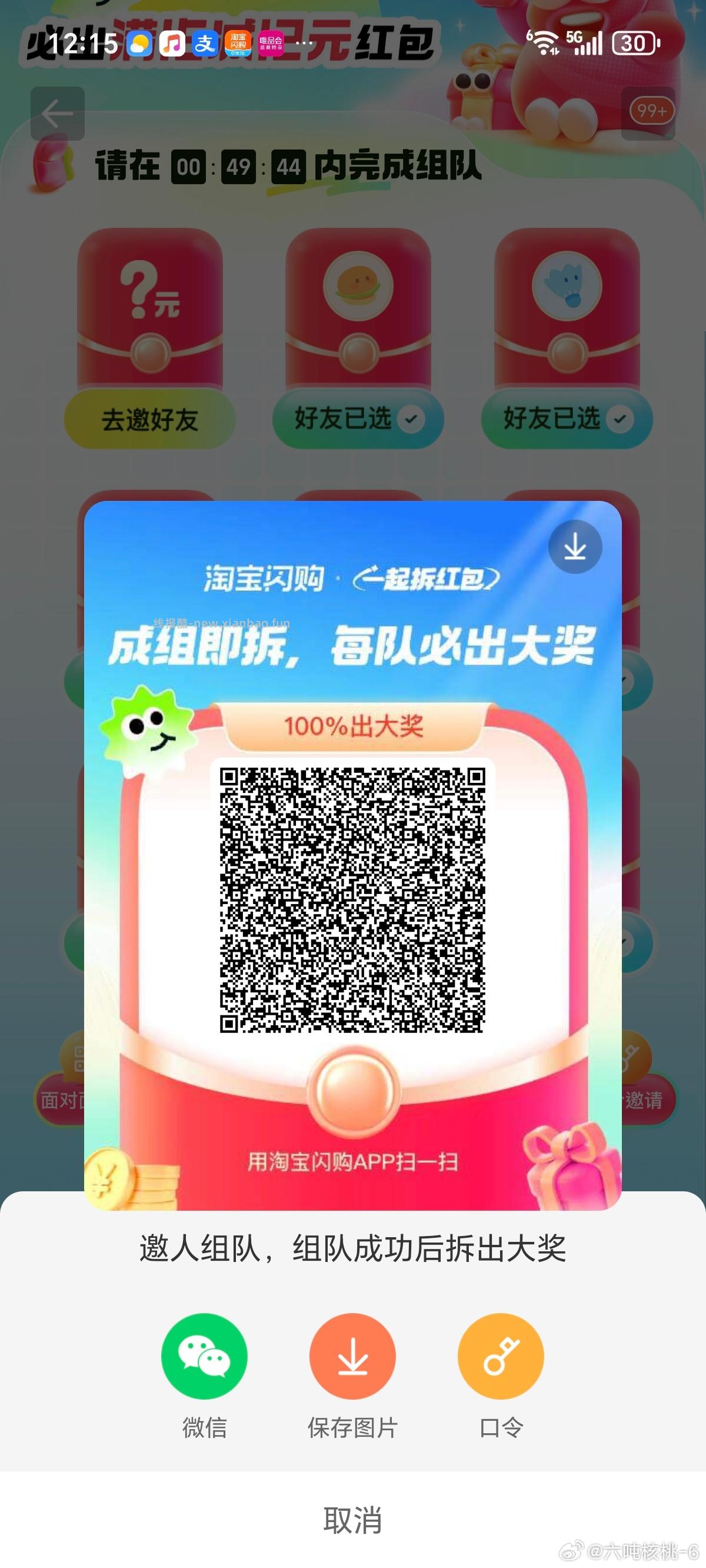
Task: Tap 去邀好友 to invite a friend
Action: 149,420
